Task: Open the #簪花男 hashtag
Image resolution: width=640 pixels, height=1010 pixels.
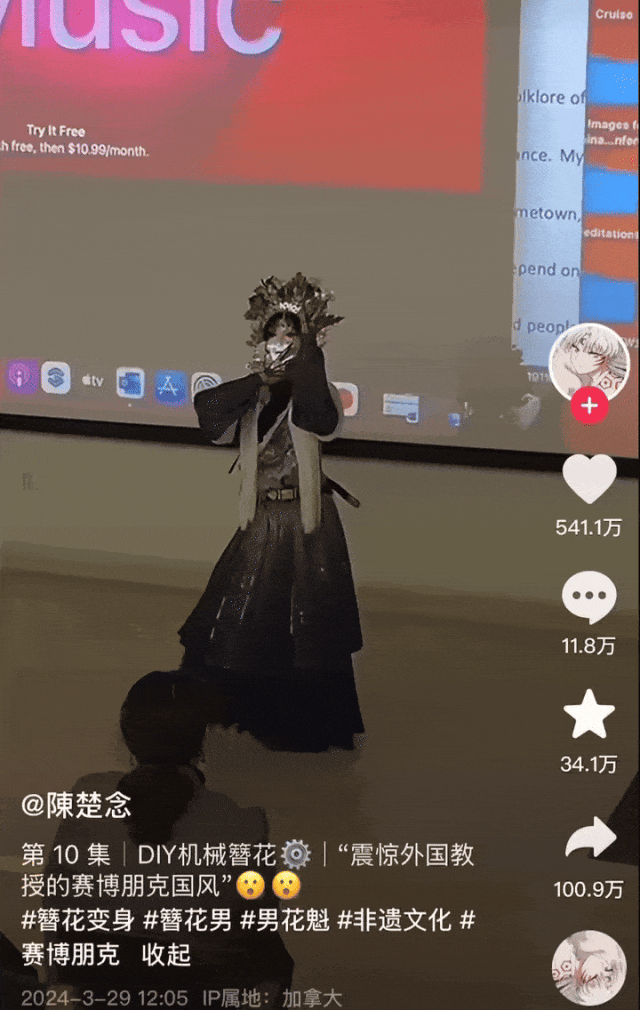Action: pos(189,920)
